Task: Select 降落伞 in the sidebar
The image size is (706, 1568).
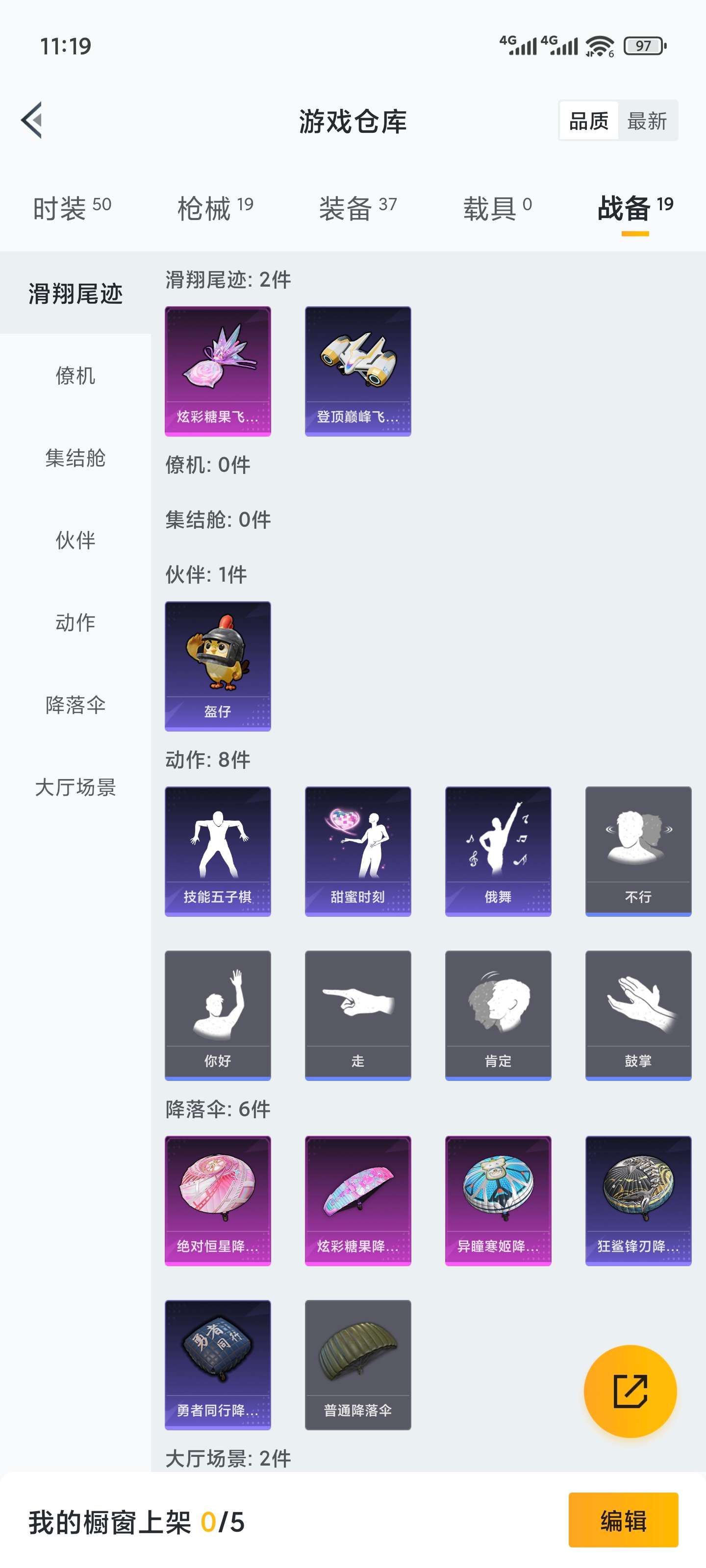Action: [75, 706]
